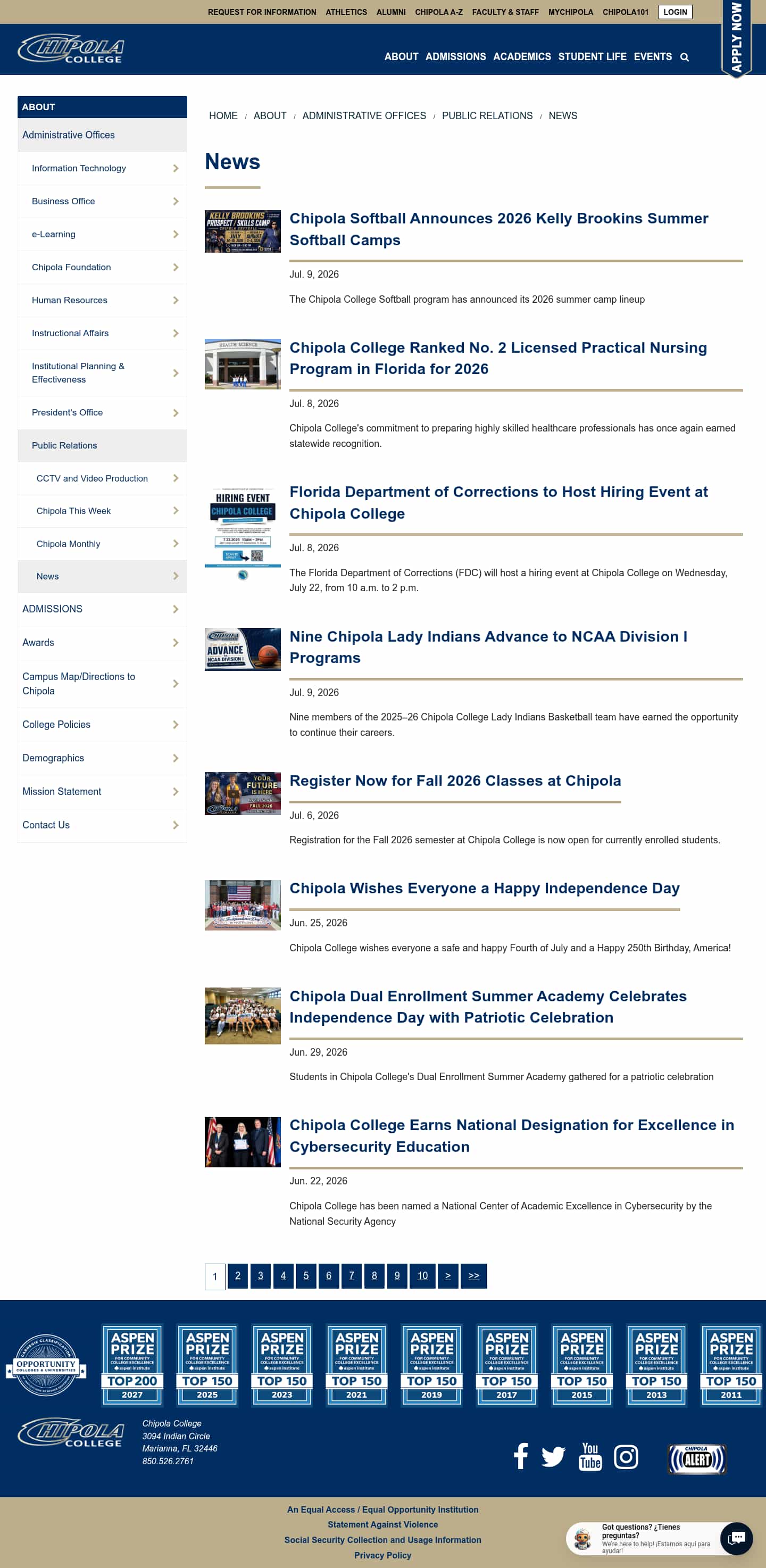Open the hiring event article thumbnail
Screen dimensions: 766x1568
tap(243, 533)
